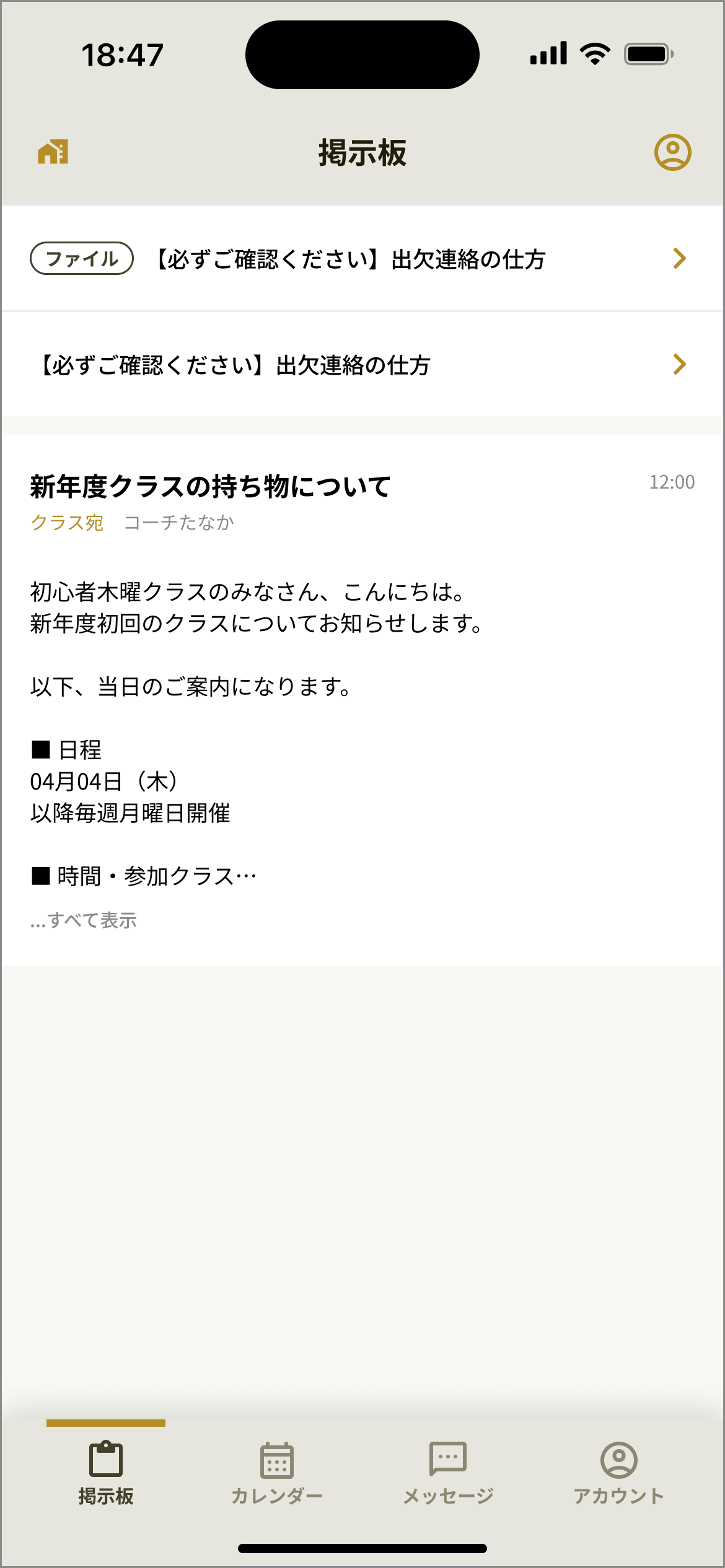Tap the Wi-Fi icon in status bar
The image size is (725, 1568).
point(594,54)
